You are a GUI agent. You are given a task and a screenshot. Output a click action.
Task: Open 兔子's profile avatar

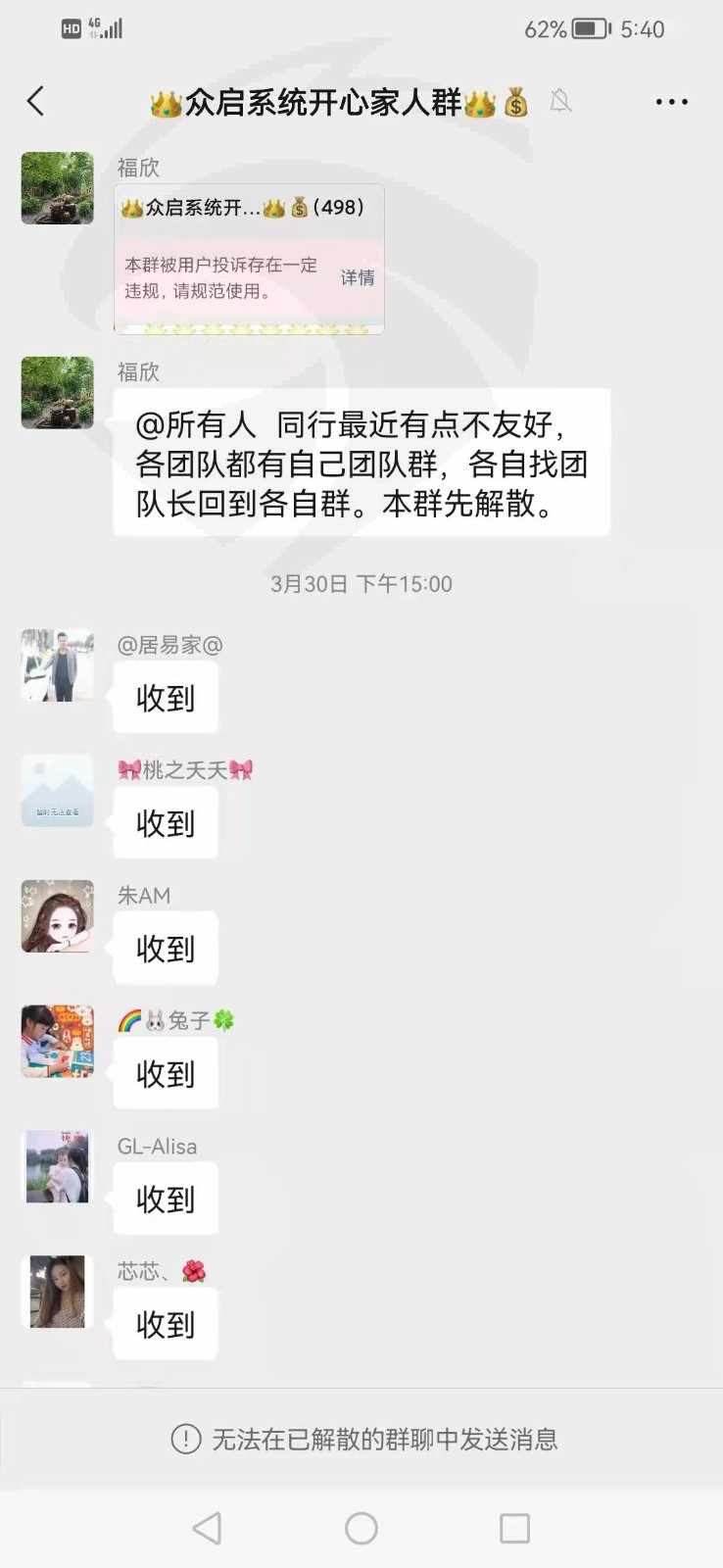[x=58, y=1042]
